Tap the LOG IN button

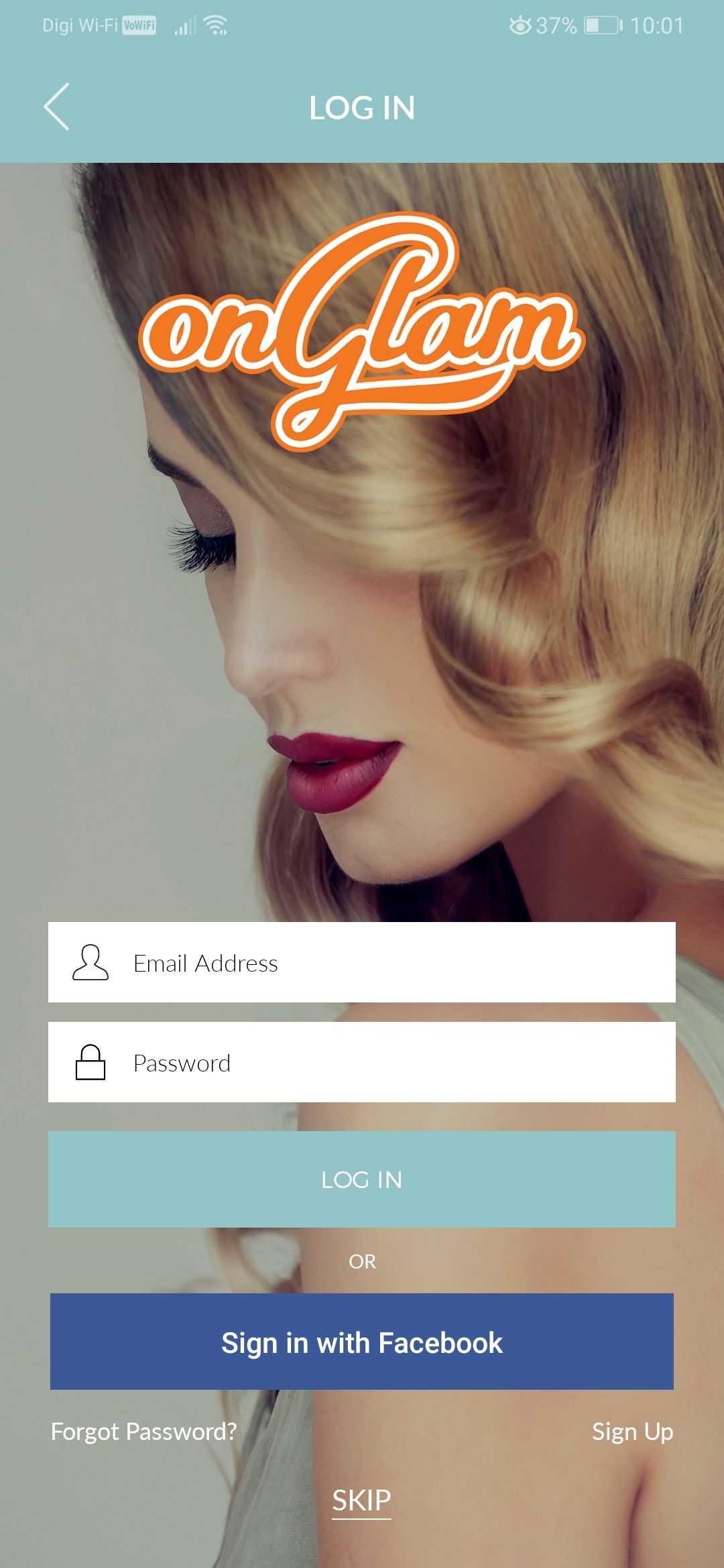[x=362, y=1180]
